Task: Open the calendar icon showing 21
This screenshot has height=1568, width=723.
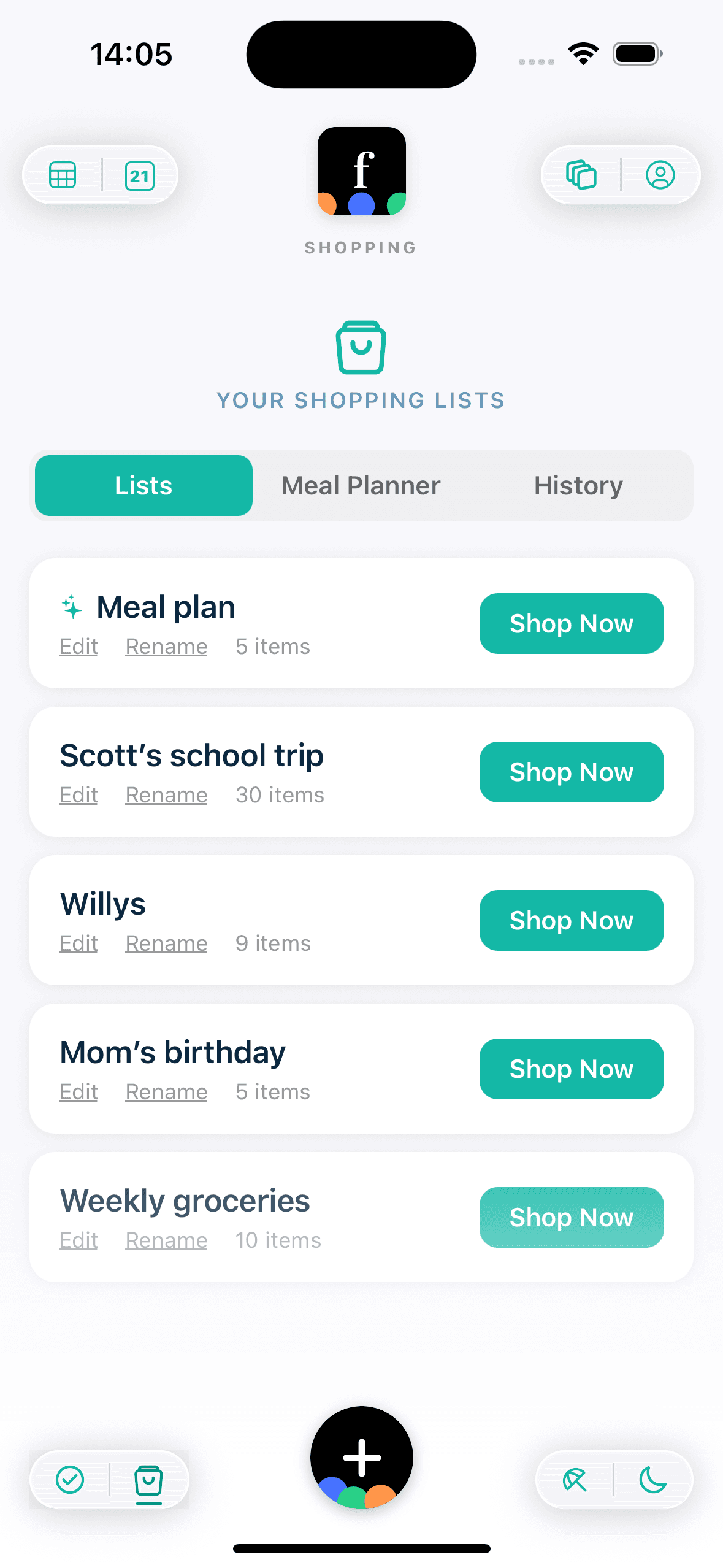Action: coord(140,175)
